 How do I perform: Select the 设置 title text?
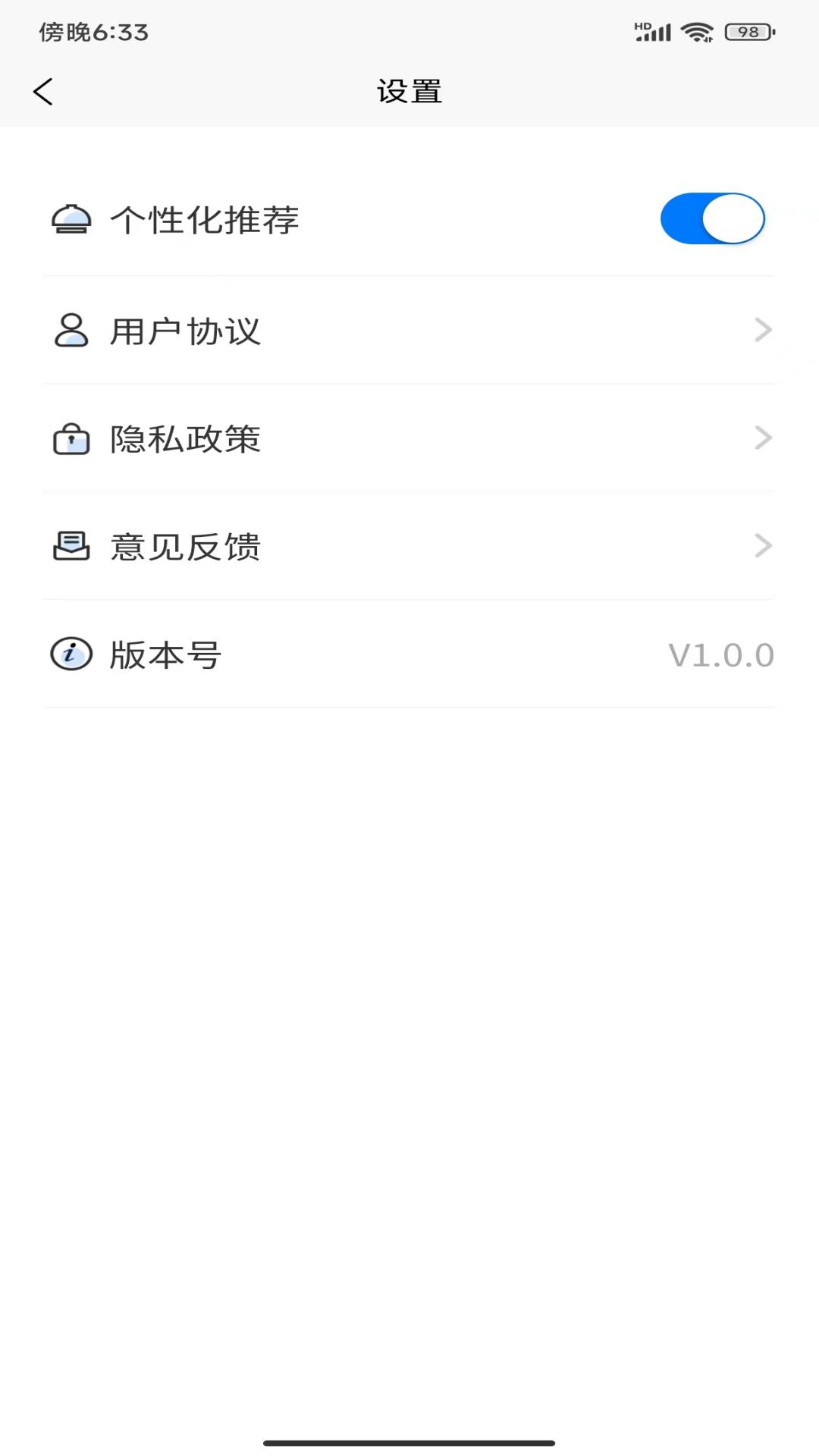[409, 90]
